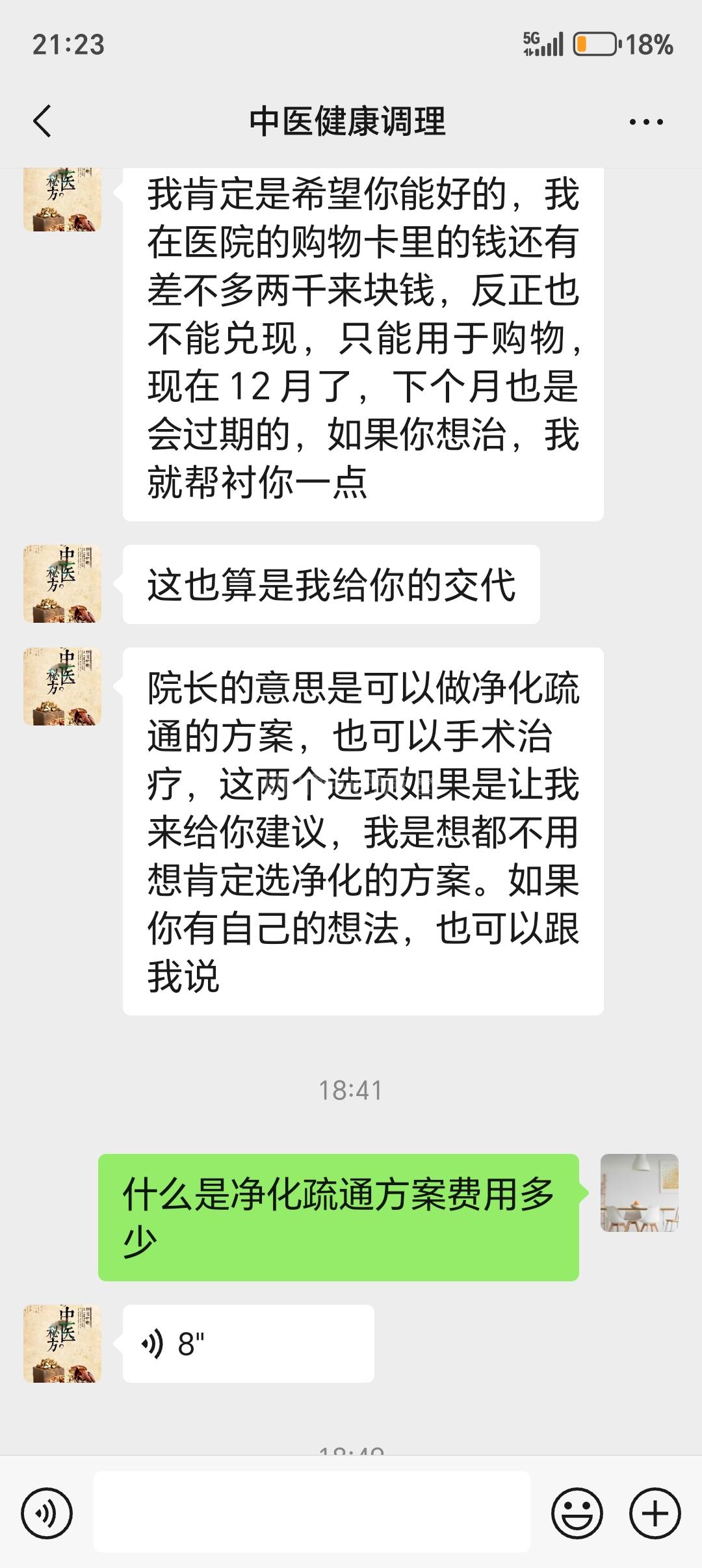Open the chat info overflow menu
Viewport: 702px width, 1568px height.
[646, 122]
